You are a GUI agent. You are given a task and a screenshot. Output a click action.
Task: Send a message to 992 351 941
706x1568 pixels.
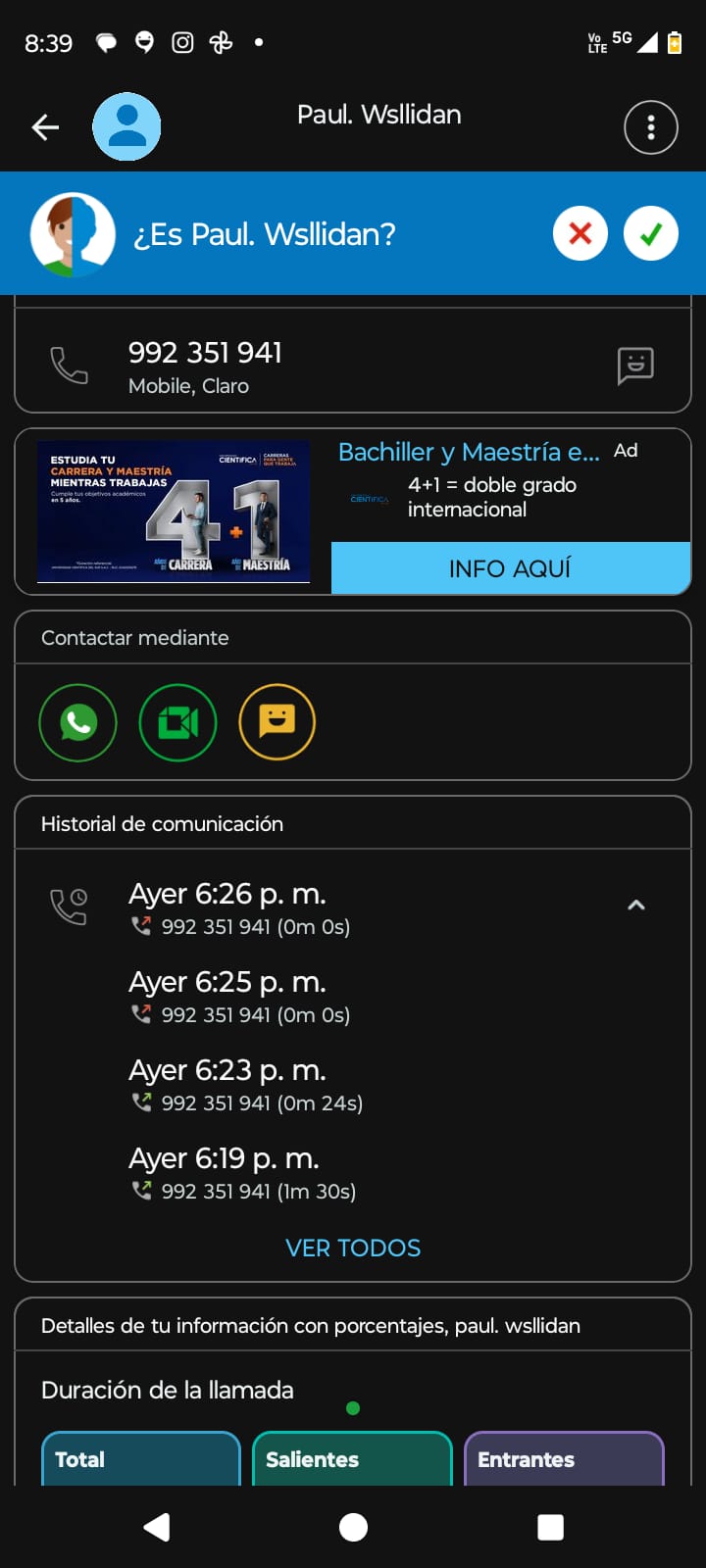(x=635, y=366)
